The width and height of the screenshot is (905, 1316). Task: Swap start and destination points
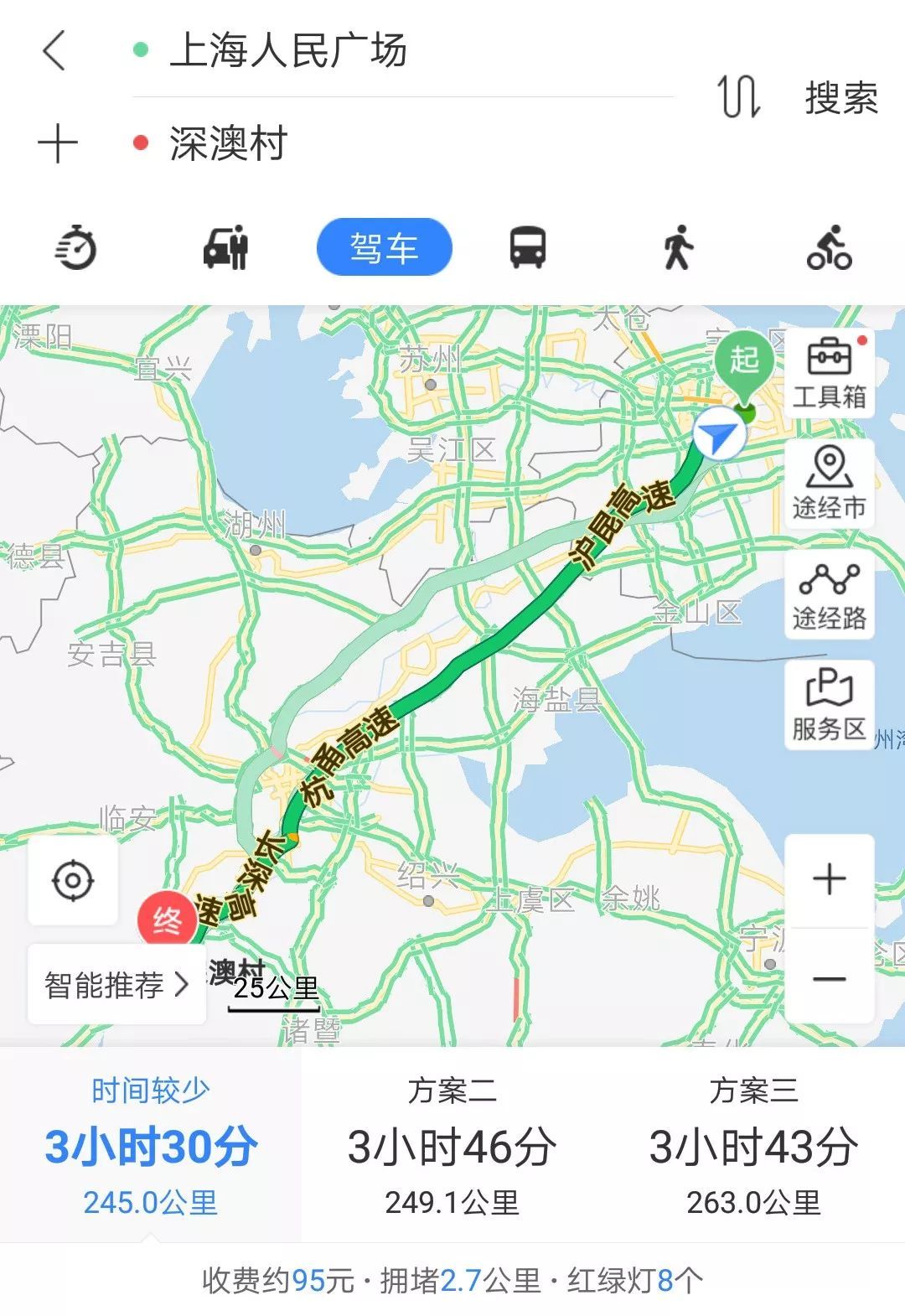pos(738,97)
